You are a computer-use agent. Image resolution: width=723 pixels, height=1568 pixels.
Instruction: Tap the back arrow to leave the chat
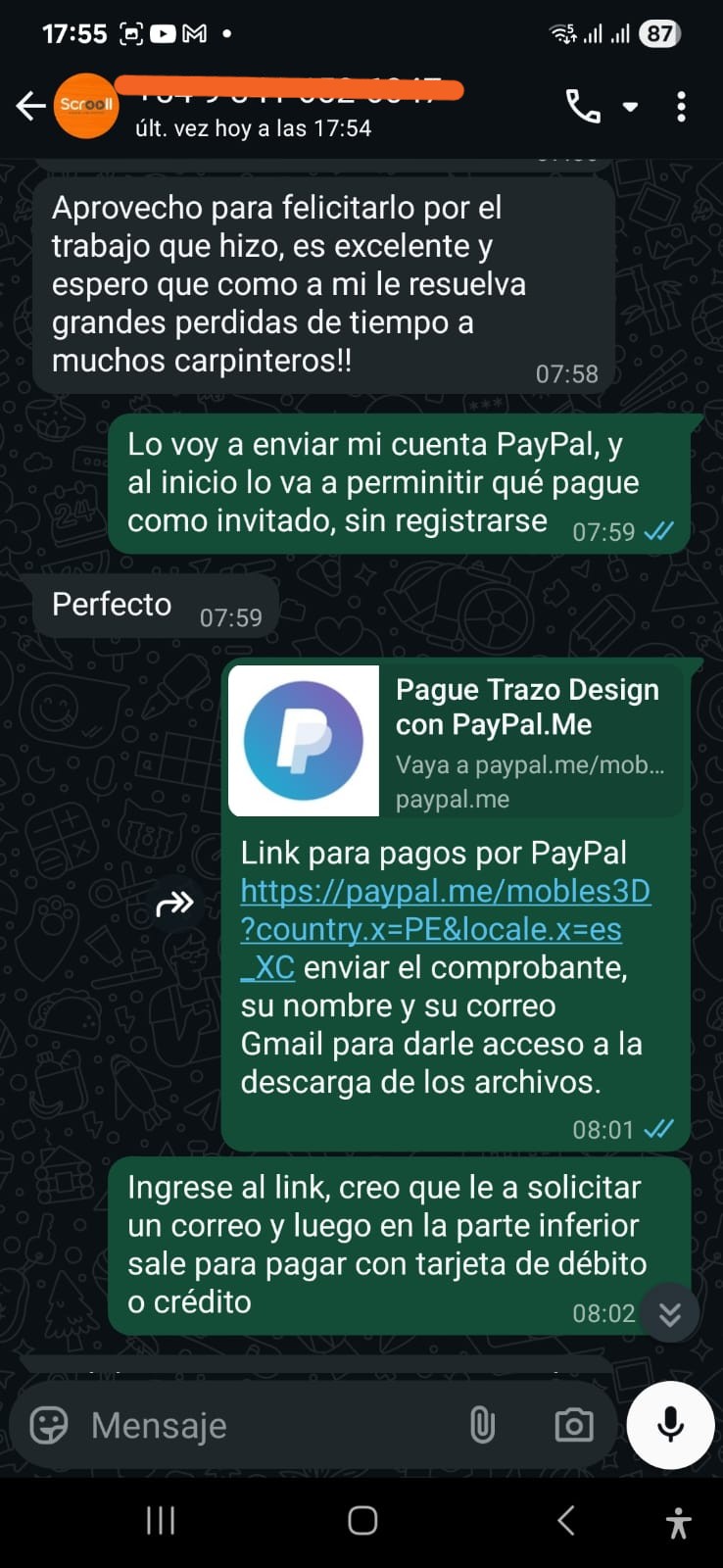click(x=29, y=105)
